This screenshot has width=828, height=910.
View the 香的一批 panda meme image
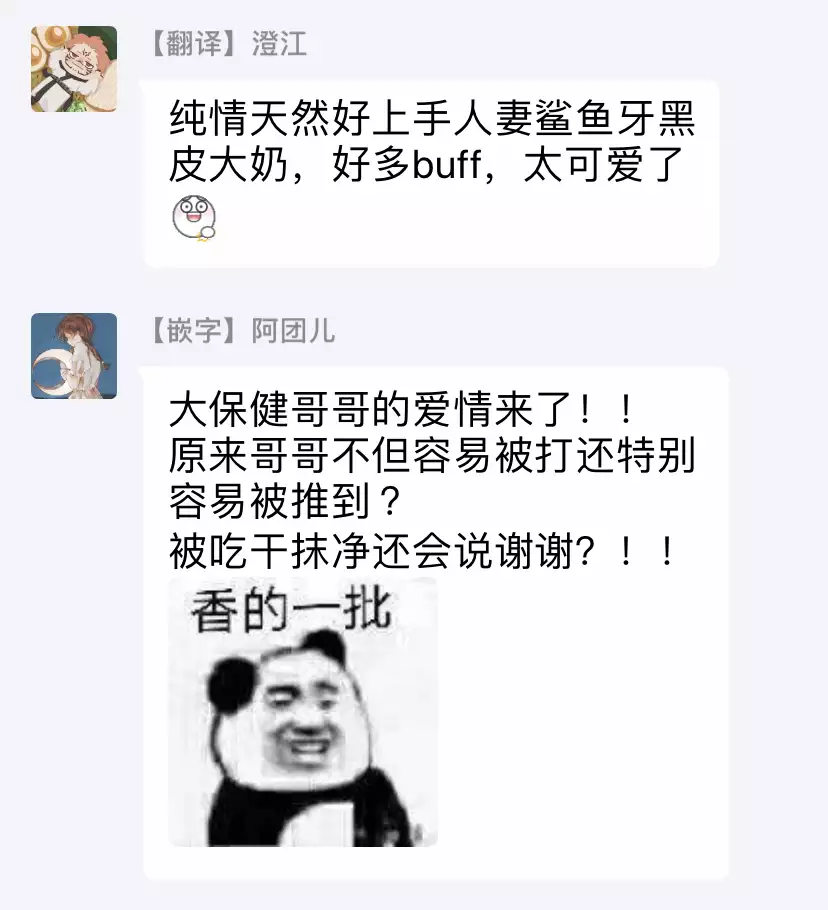[x=303, y=712]
